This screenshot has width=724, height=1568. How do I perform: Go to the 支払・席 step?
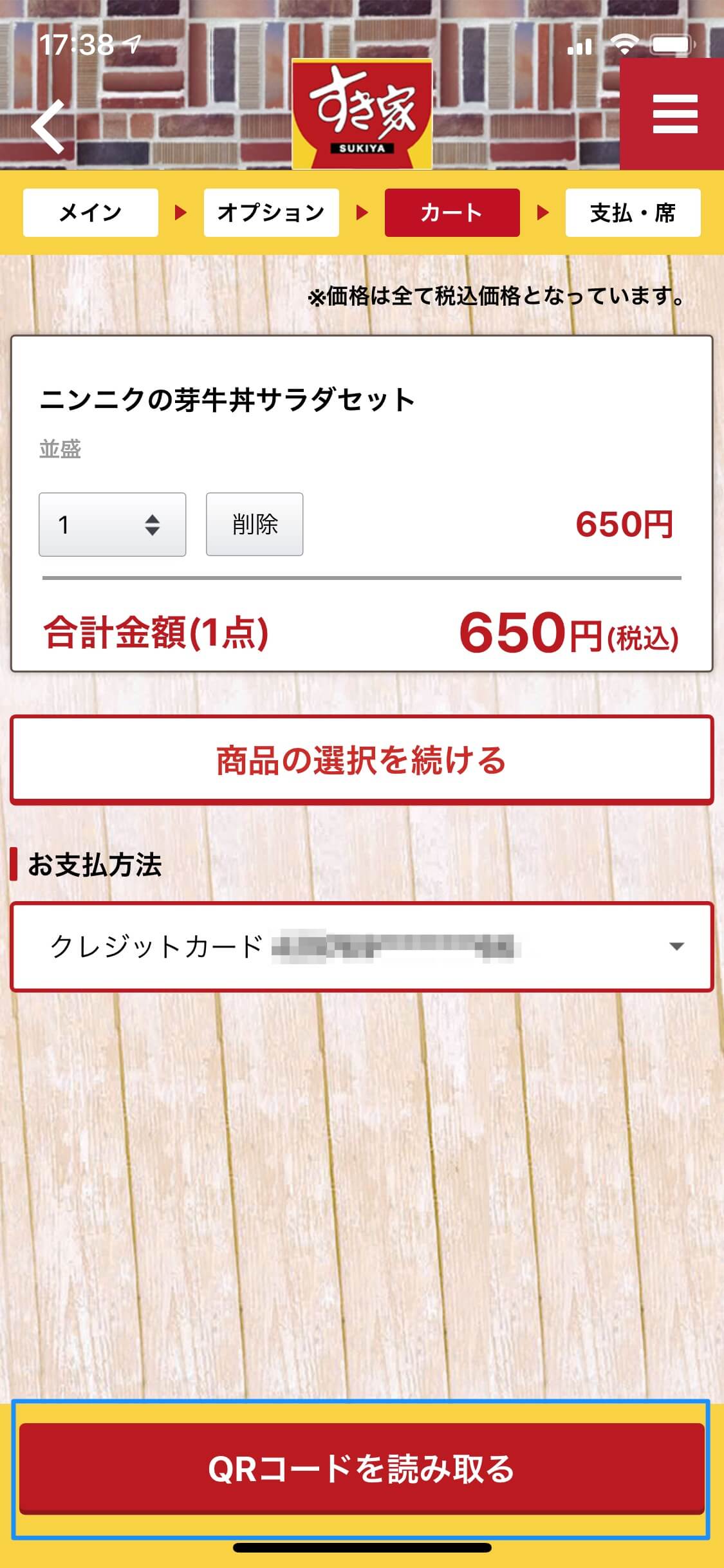pos(633,212)
